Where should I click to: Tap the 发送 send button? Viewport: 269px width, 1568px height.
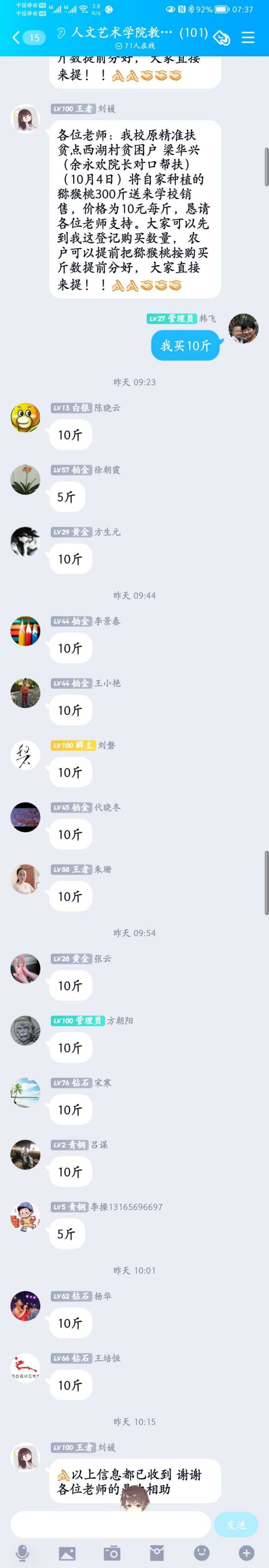(236, 1524)
